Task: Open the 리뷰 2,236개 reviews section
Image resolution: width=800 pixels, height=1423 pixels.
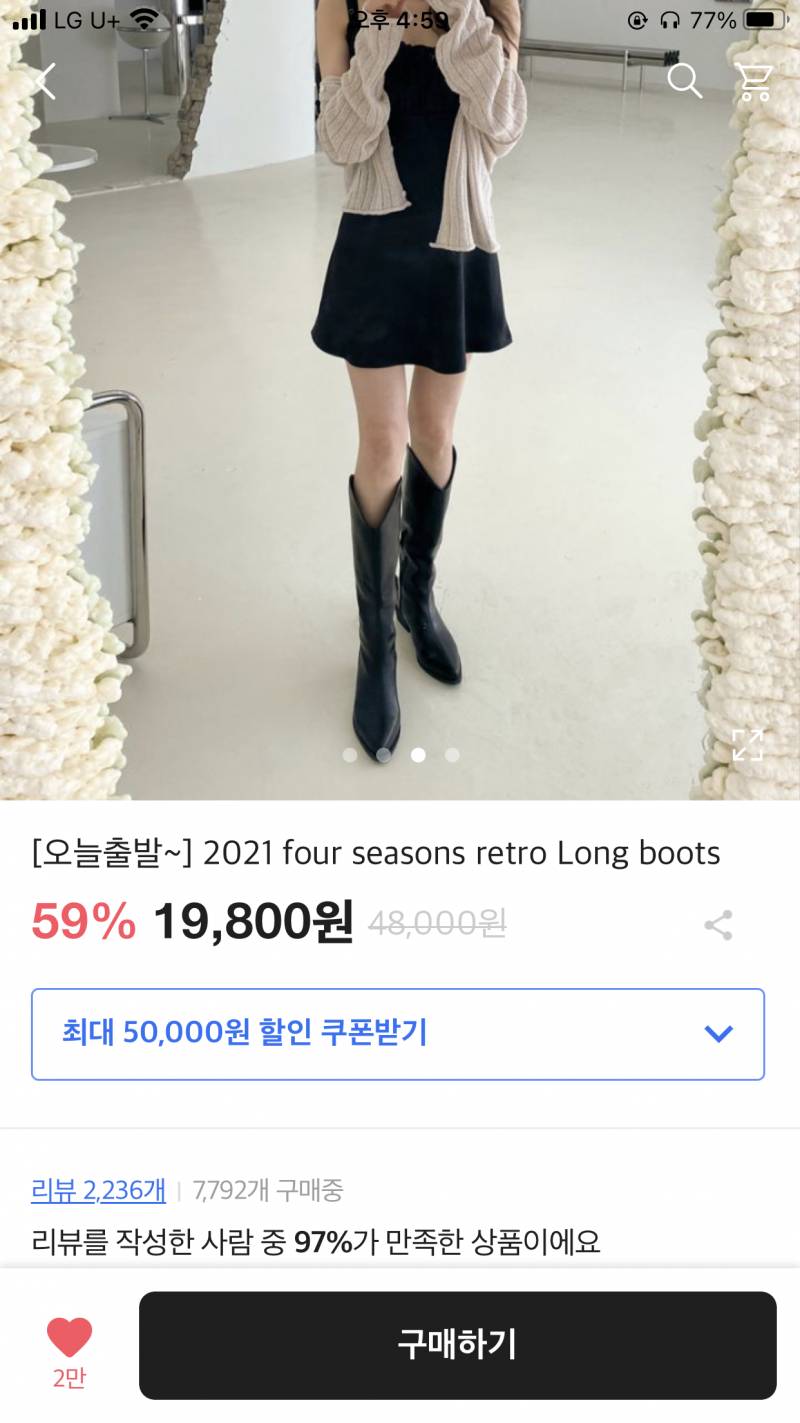Action: 95,1189
